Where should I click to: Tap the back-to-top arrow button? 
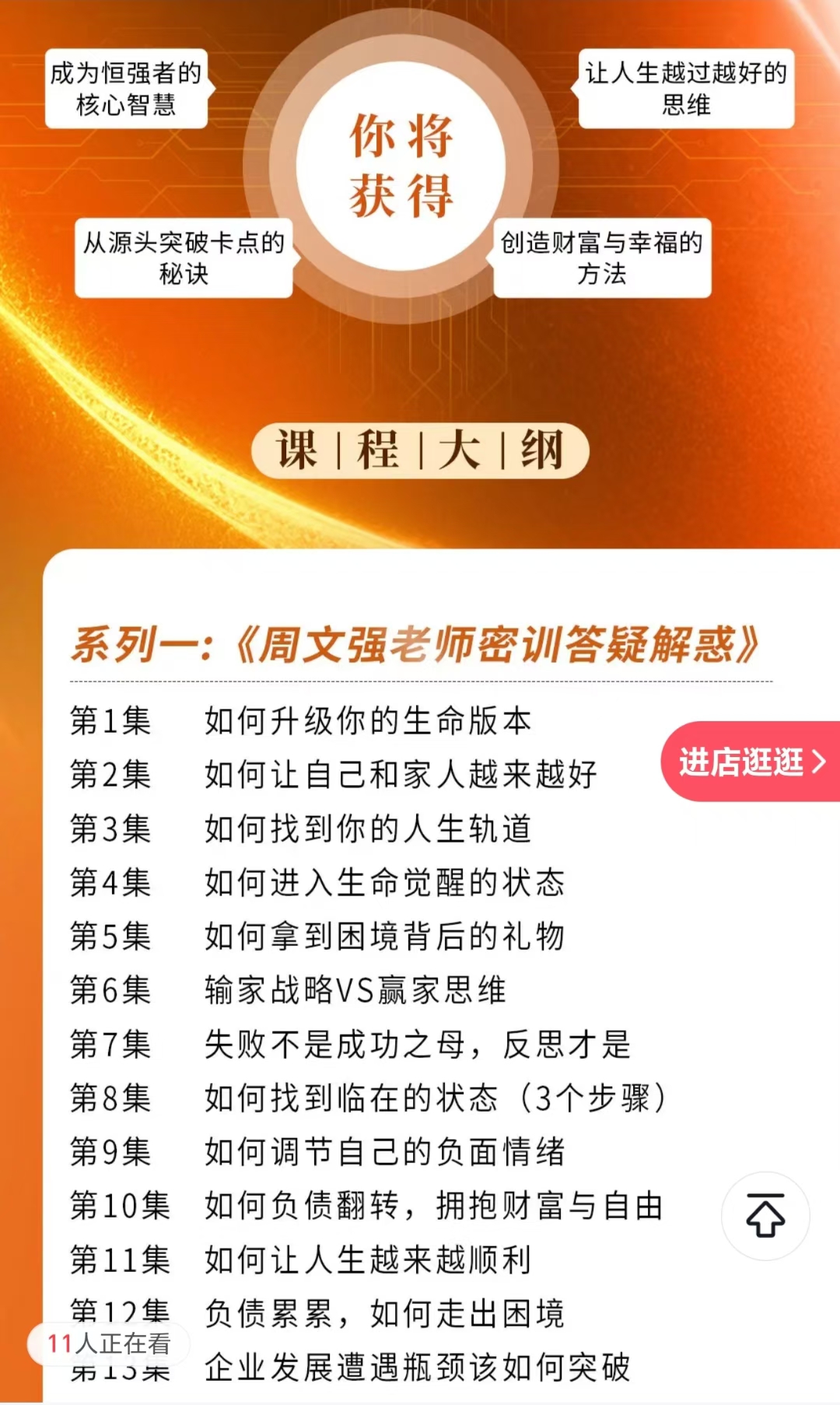pyautogui.click(x=765, y=1215)
